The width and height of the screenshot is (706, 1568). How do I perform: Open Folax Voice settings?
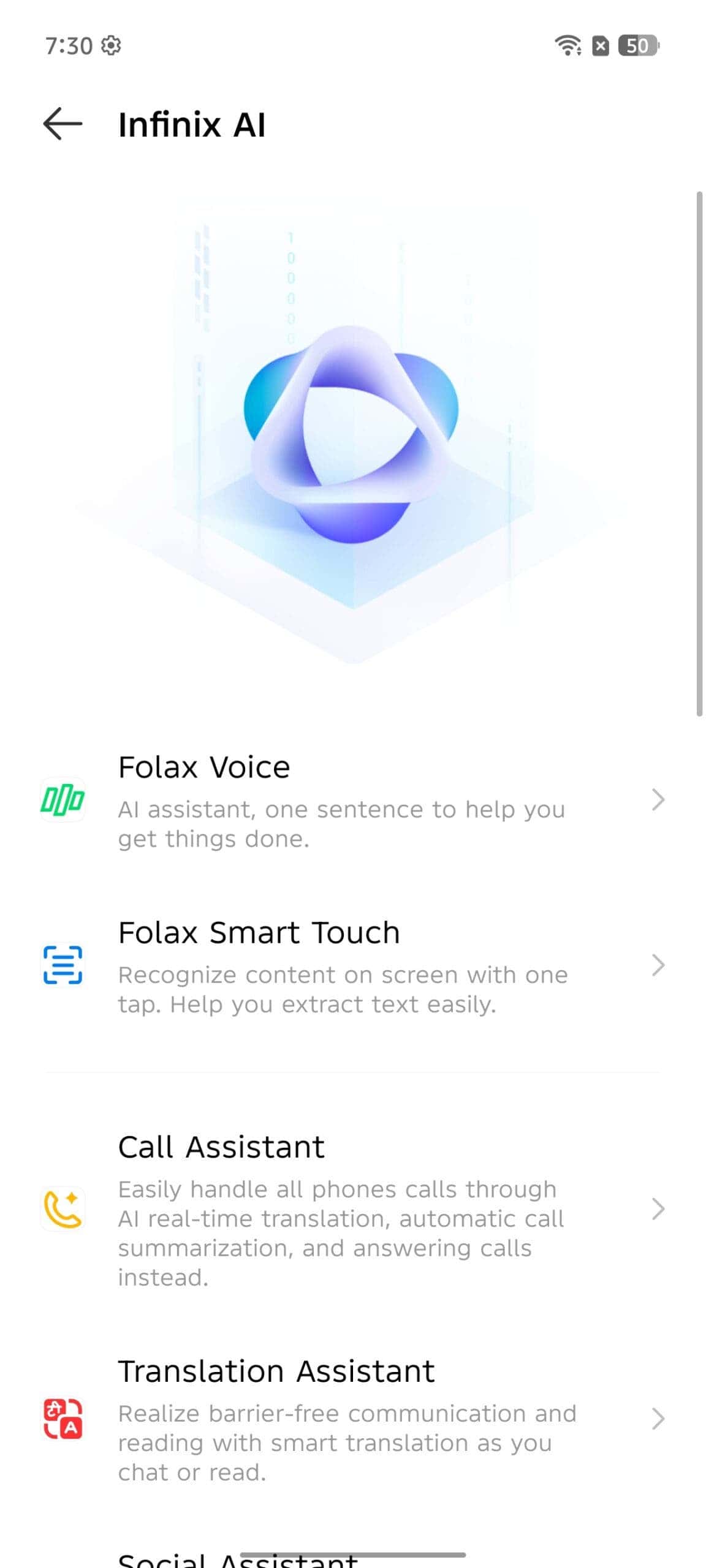(x=353, y=800)
